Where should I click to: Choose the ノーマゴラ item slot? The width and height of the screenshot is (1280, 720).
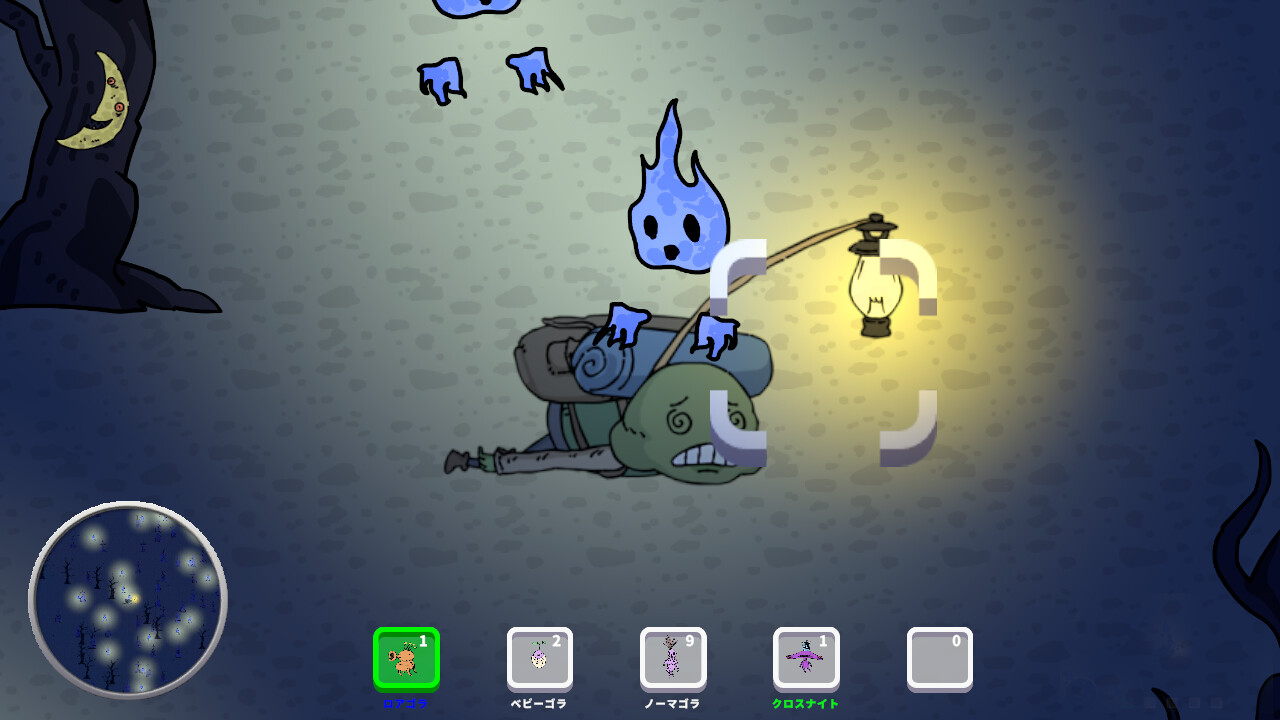(673, 657)
